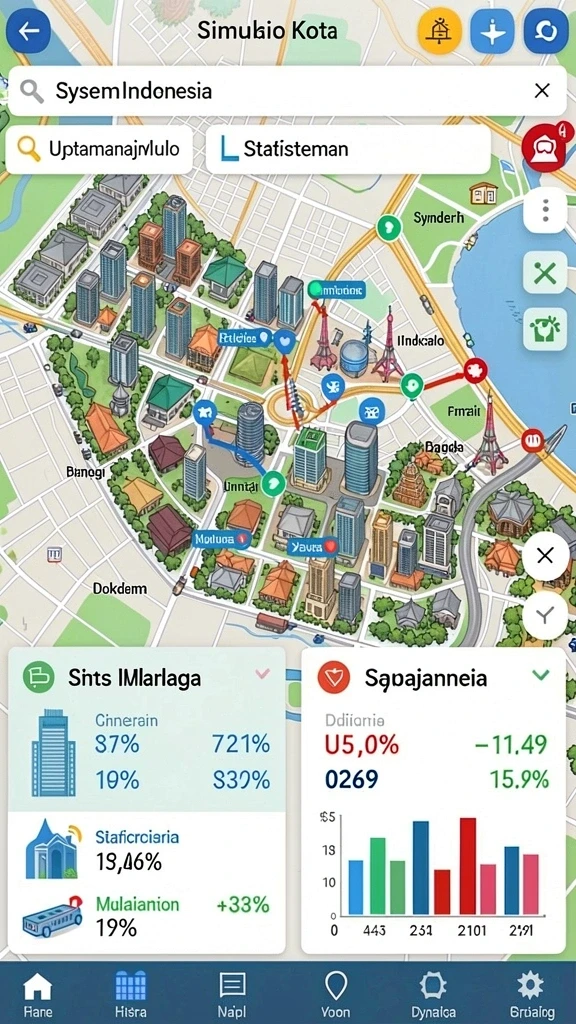Expand the Sapajanneia card chevron
Image resolution: width=576 pixels, height=1024 pixels.
click(x=541, y=675)
